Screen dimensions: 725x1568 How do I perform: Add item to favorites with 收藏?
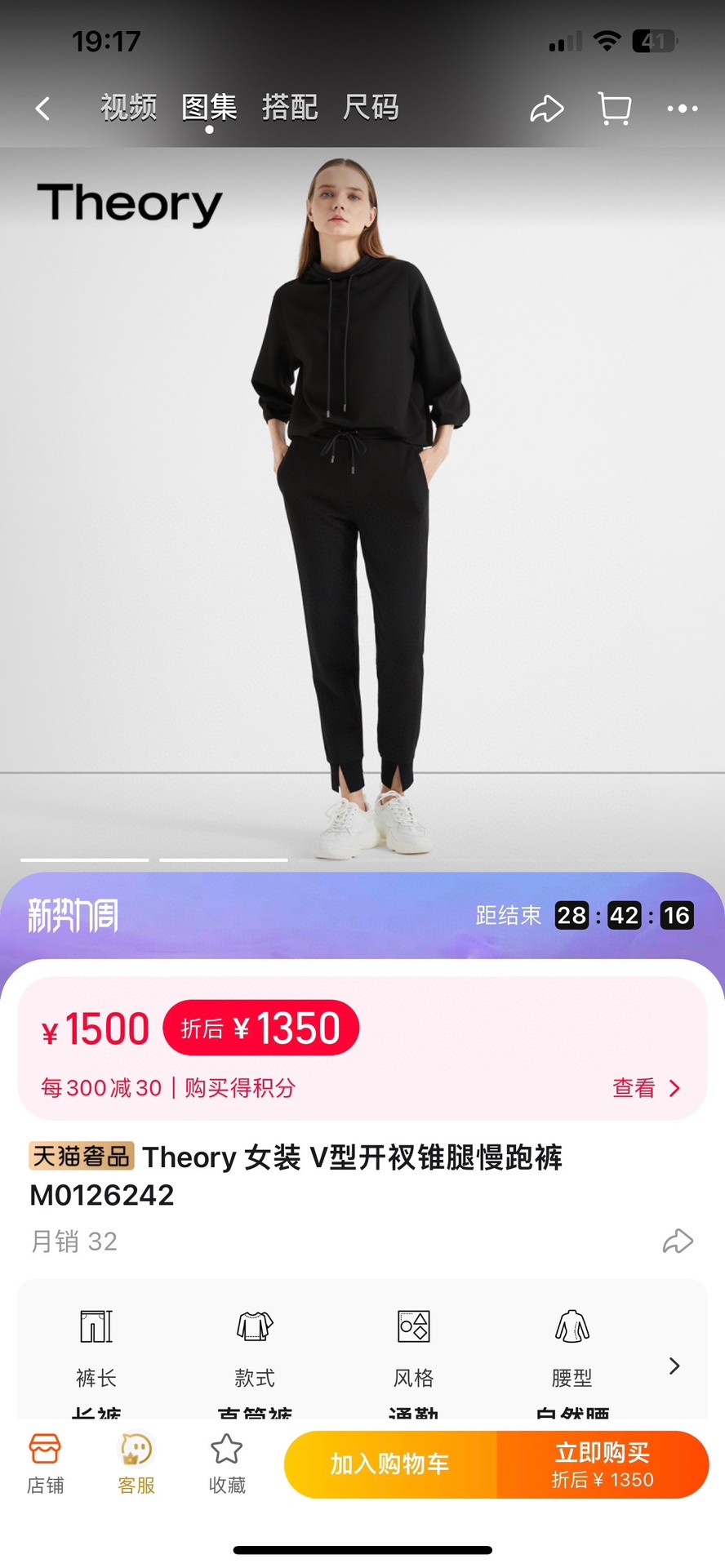227,1464
